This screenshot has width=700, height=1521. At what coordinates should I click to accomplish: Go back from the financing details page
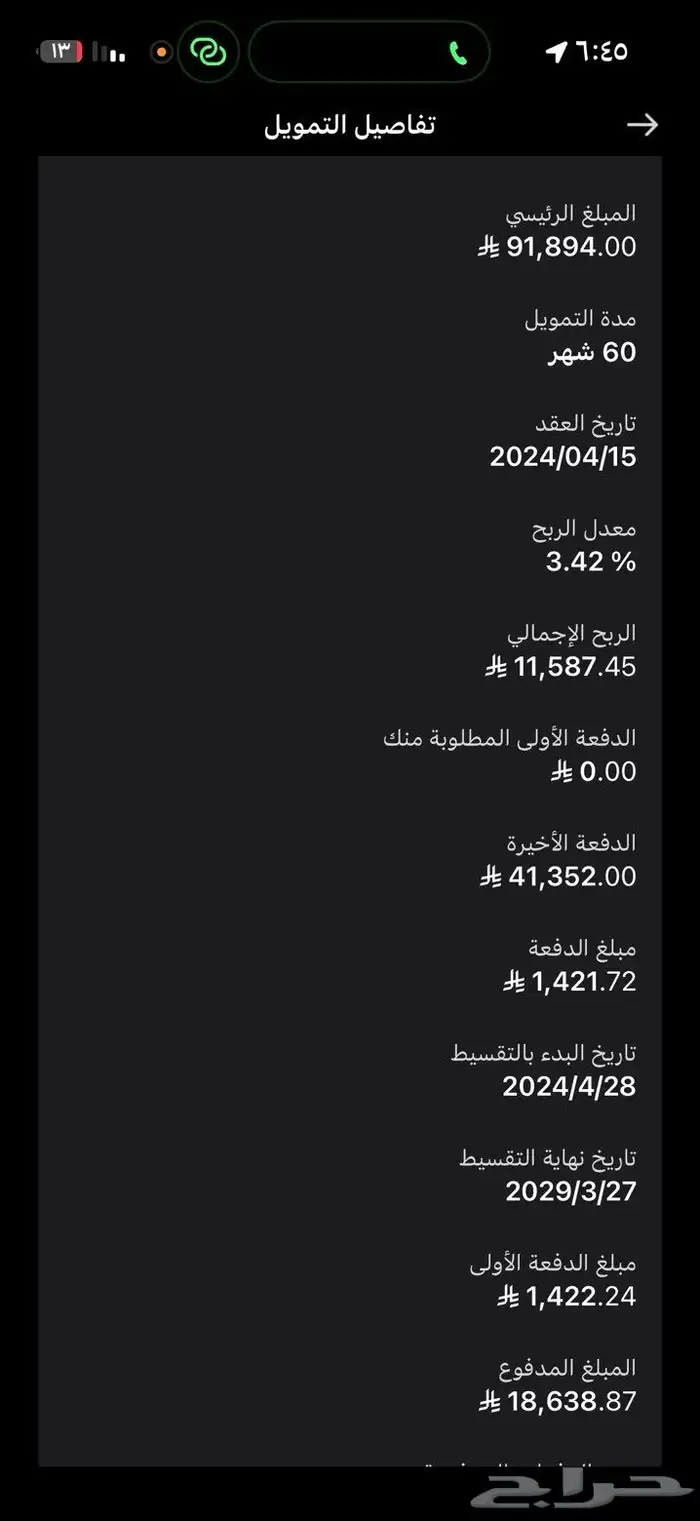tap(642, 125)
